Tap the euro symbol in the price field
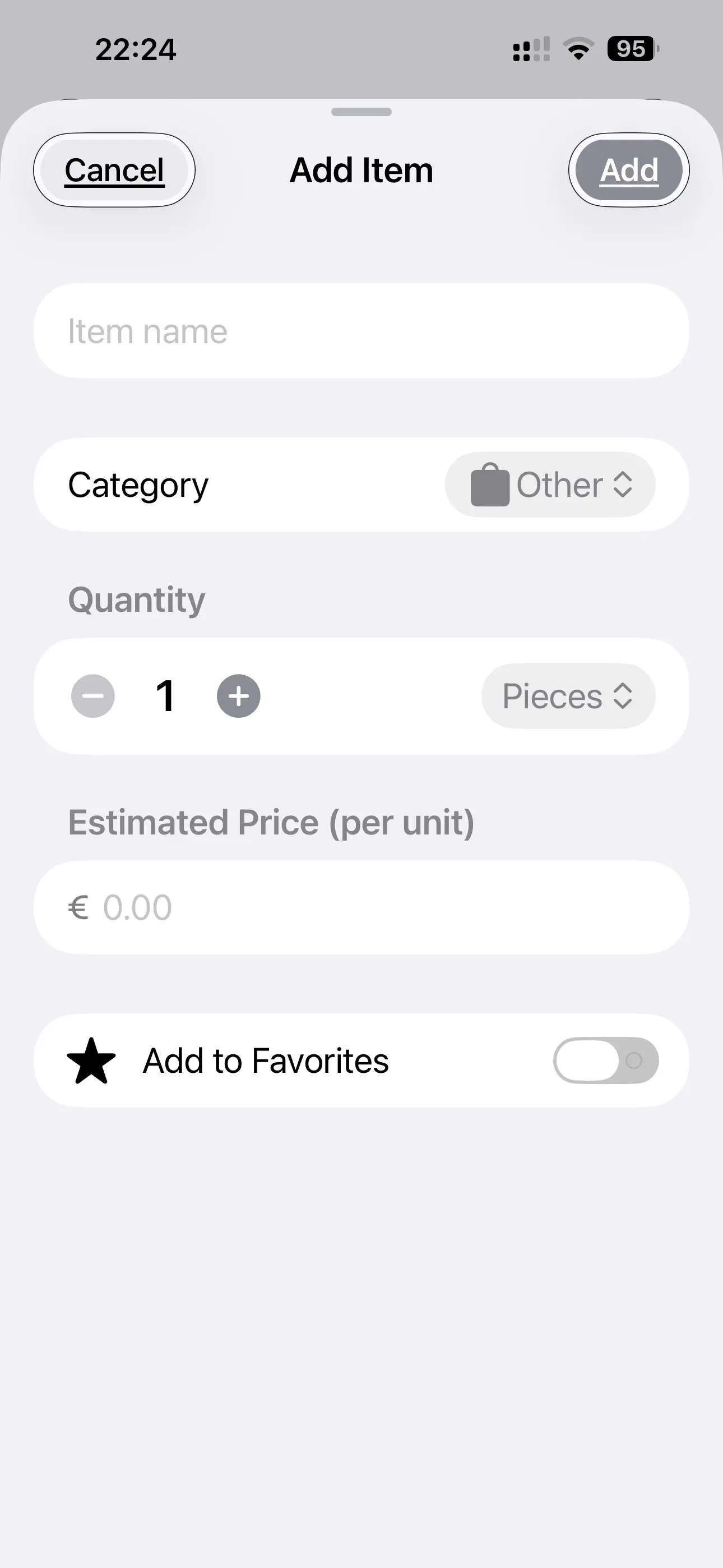723x1568 pixels. click(79, 906)
